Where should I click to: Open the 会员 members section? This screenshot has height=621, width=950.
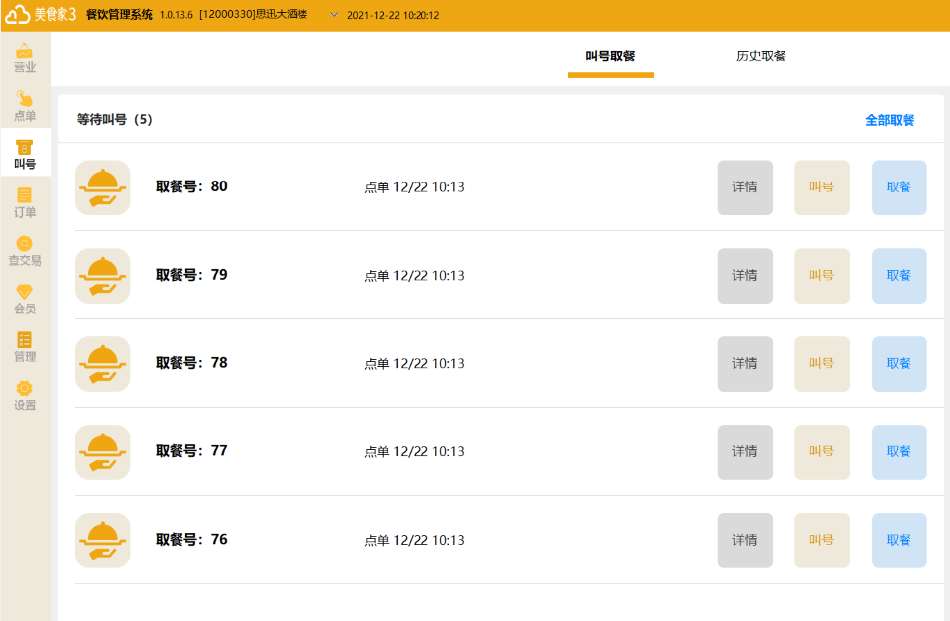click(x=25, y=298)
